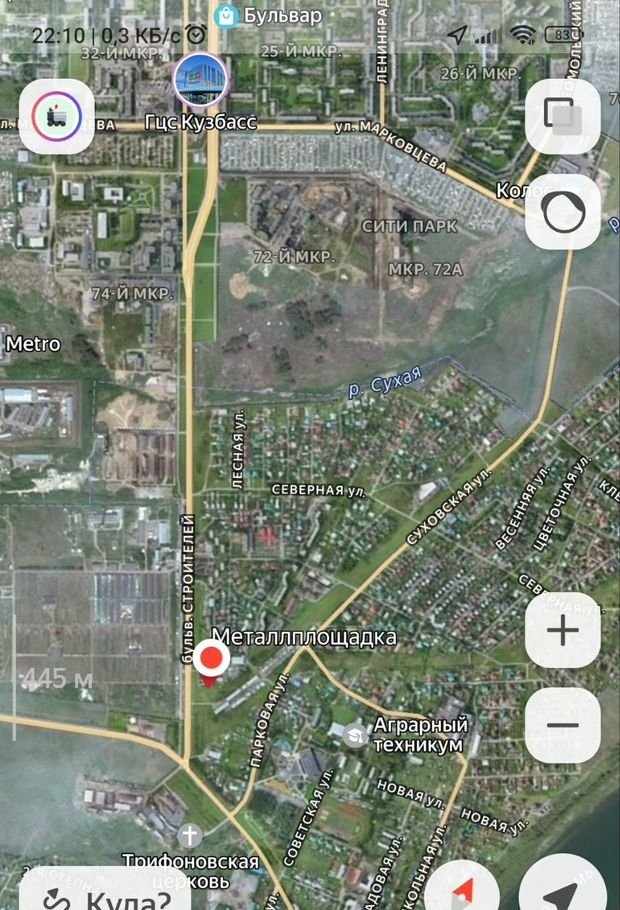Open the map layers button
Viewport: 620px width, 910px height.
563,115
